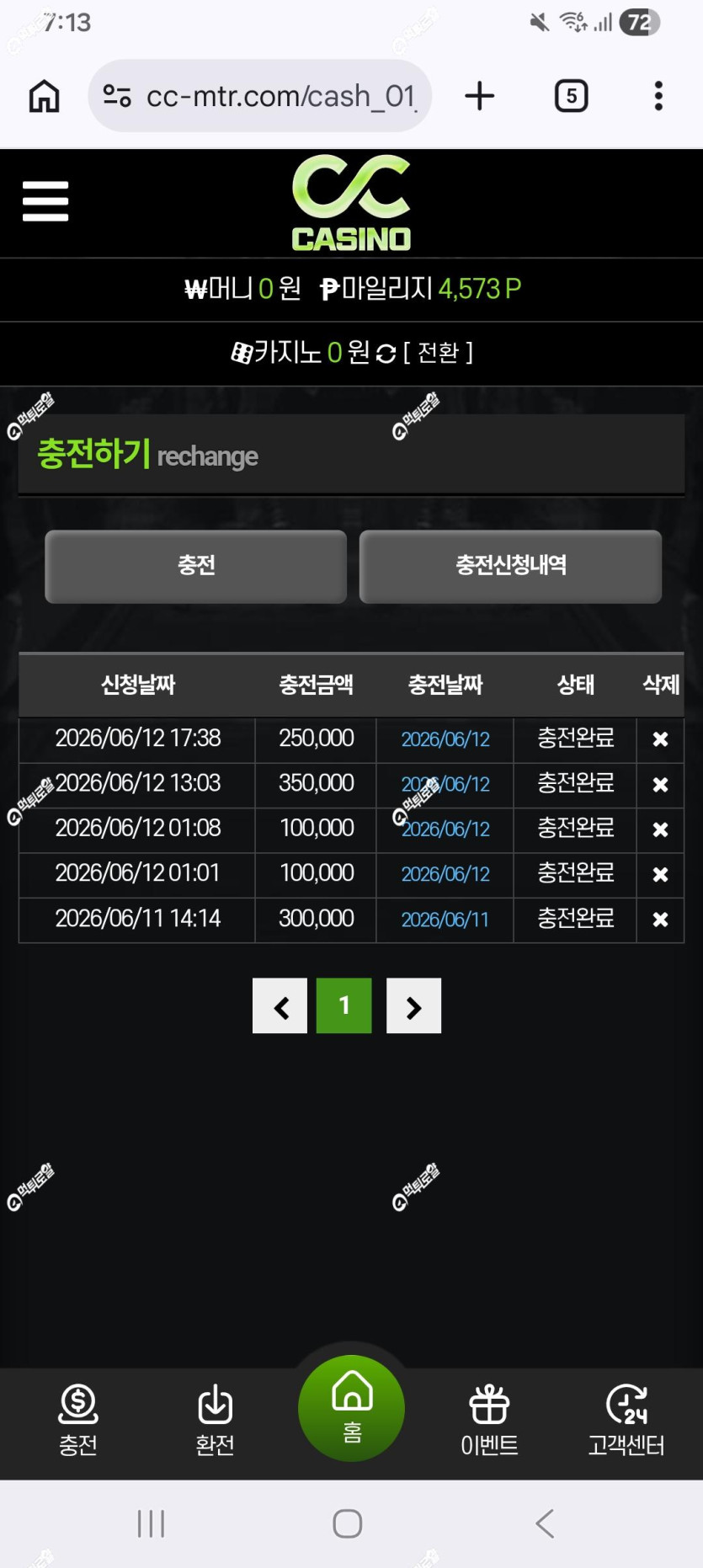View the open tabs switcher

click(572, 96)
